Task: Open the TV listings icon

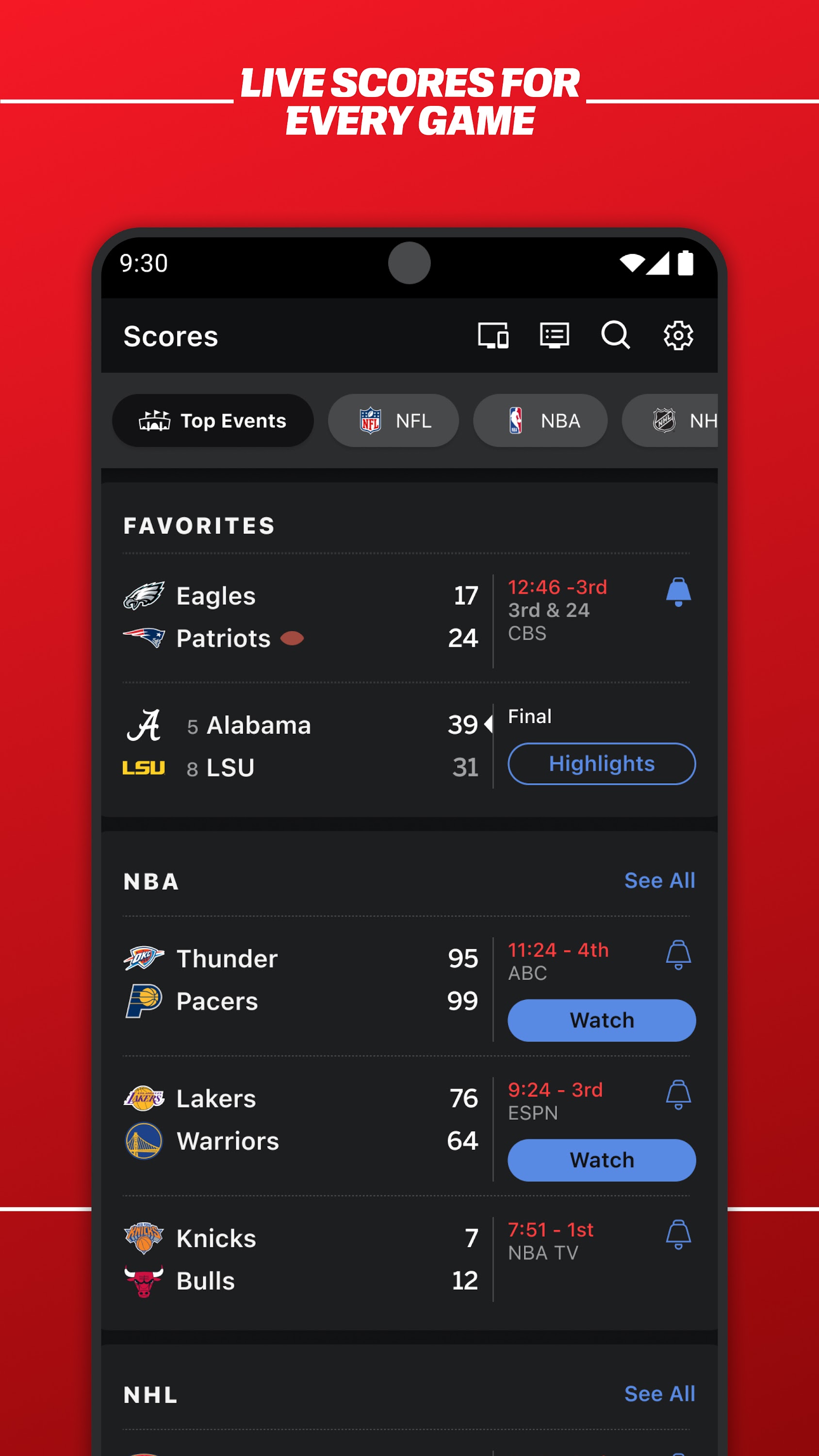Action: [x=554, y=334]
